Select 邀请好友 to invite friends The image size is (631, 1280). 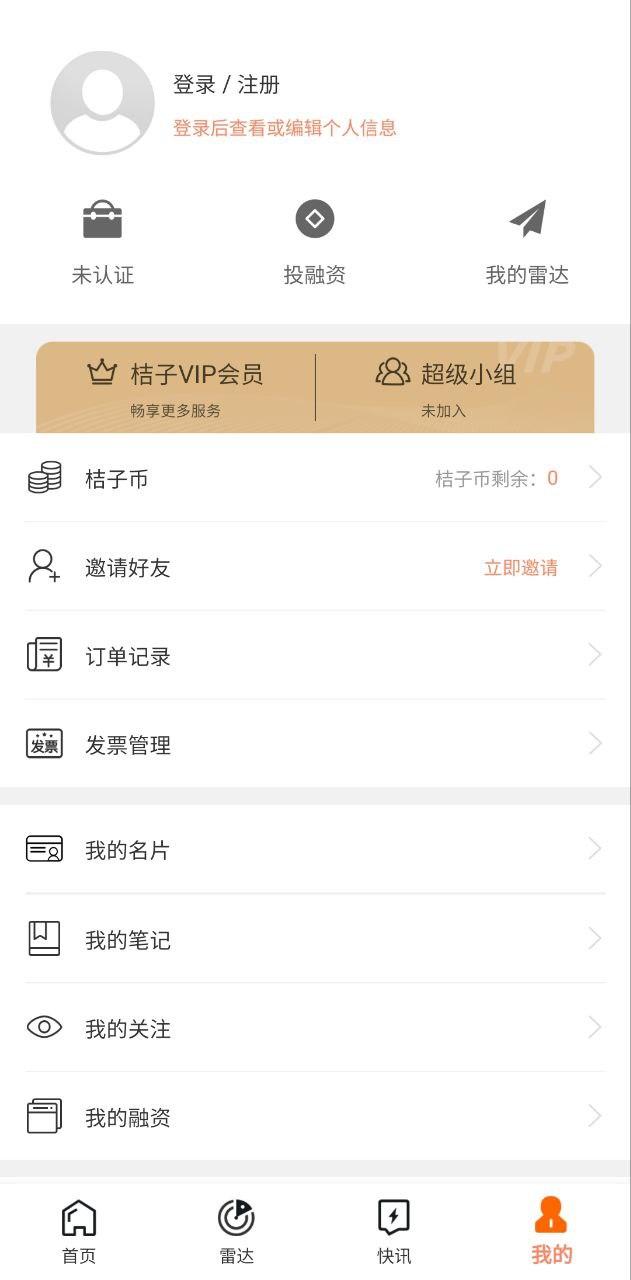pyautogui.click(x=315, y=568)
